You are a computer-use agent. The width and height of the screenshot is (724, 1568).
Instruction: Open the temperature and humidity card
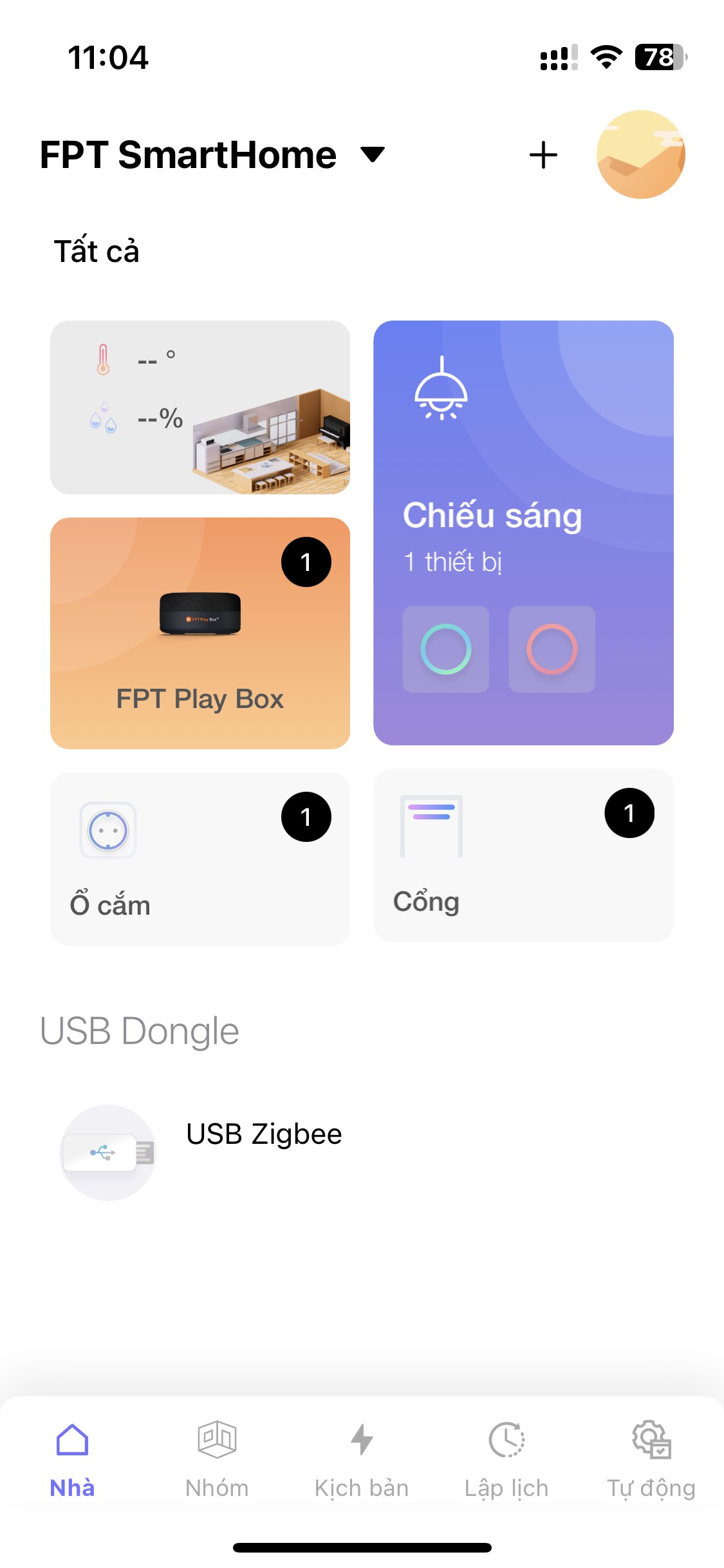pos(200,407)
